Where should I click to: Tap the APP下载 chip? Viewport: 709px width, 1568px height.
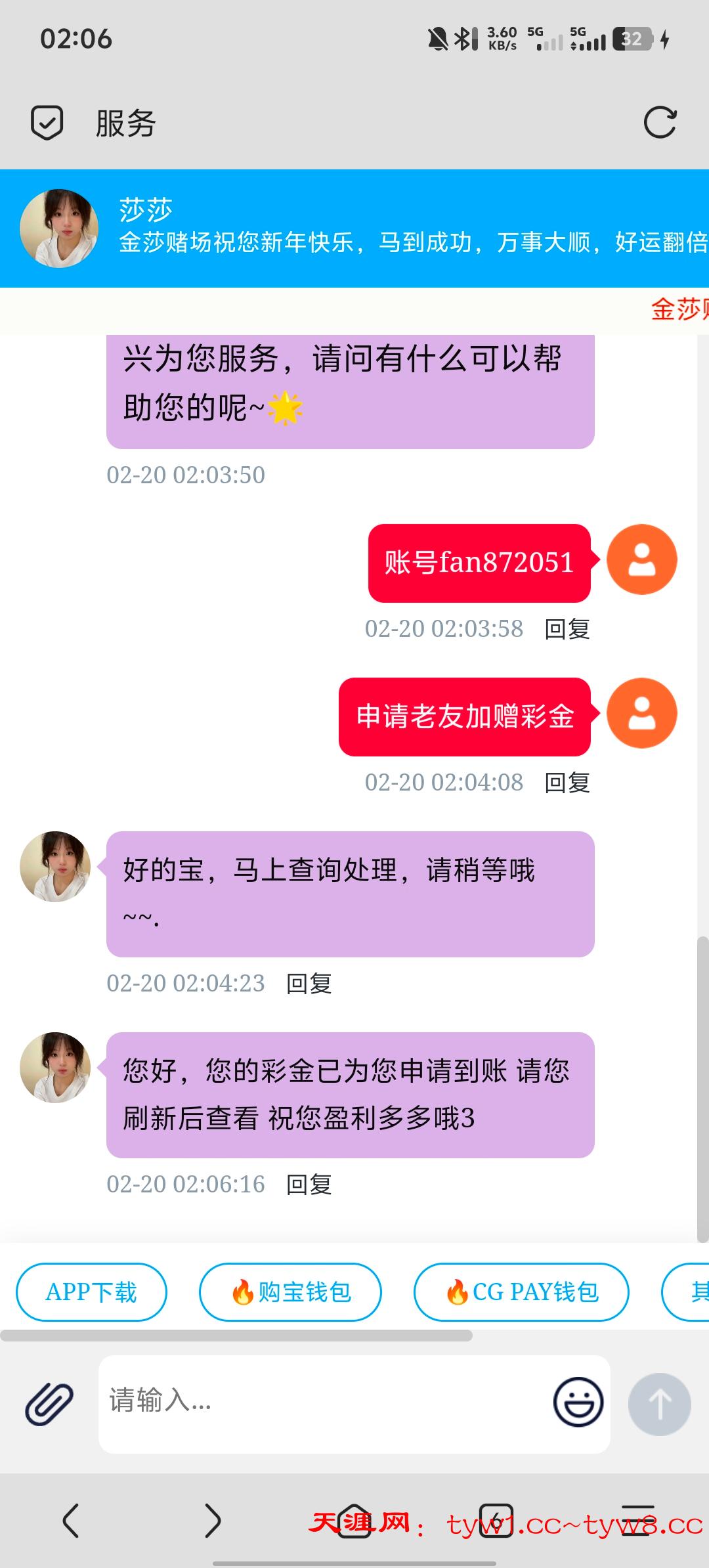(x=91, y=1292)
